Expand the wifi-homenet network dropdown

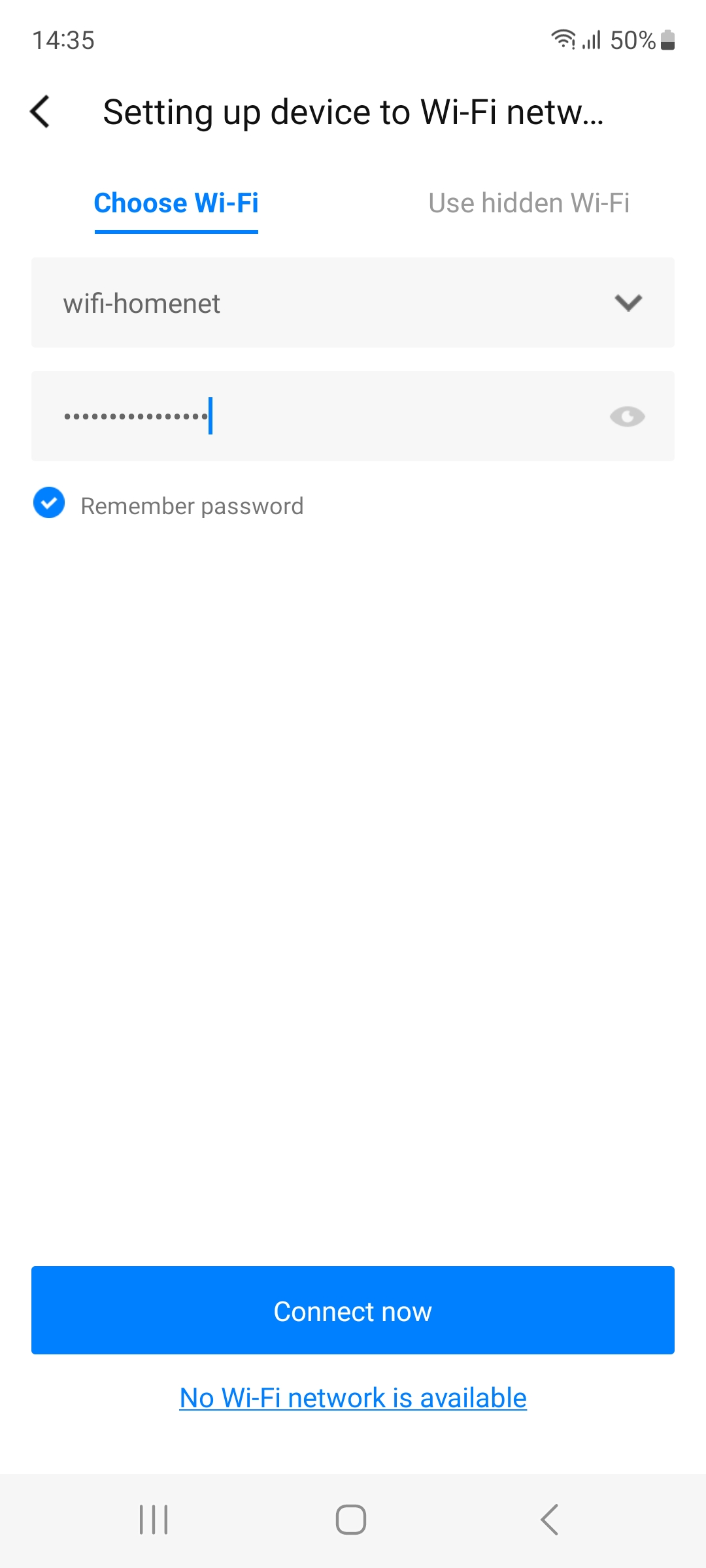[x=628, y=303]
